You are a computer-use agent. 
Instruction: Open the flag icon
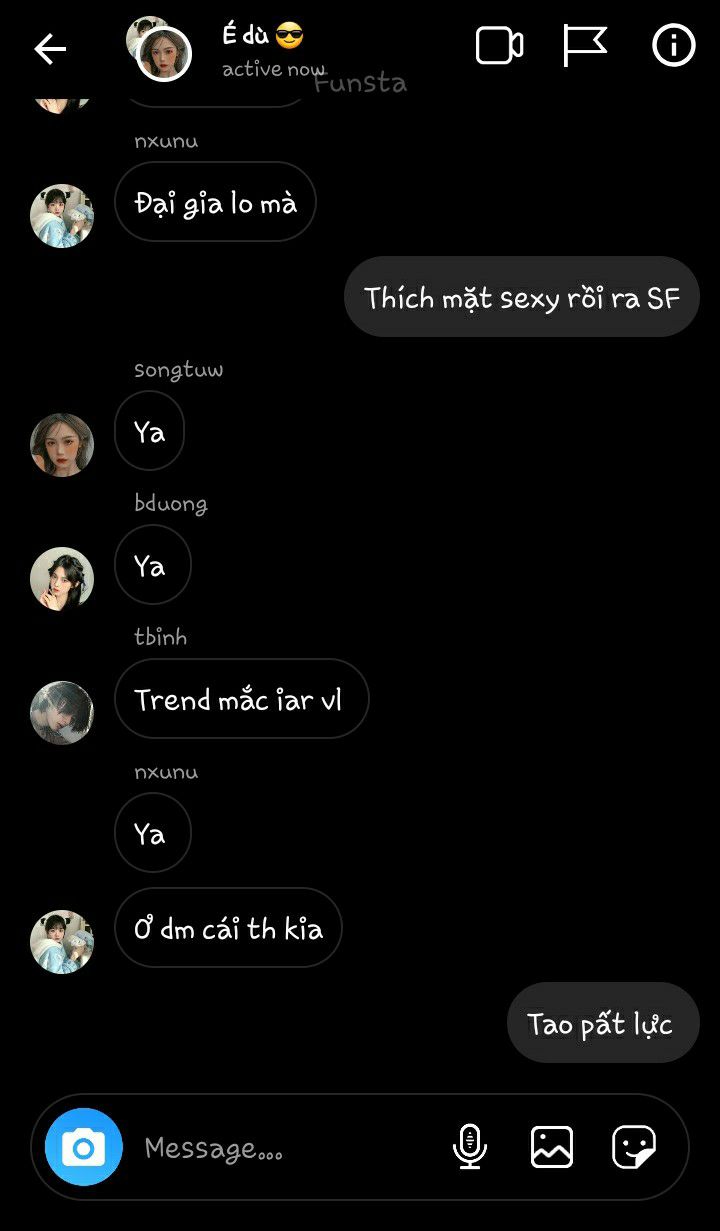click(x=585, y=46)
